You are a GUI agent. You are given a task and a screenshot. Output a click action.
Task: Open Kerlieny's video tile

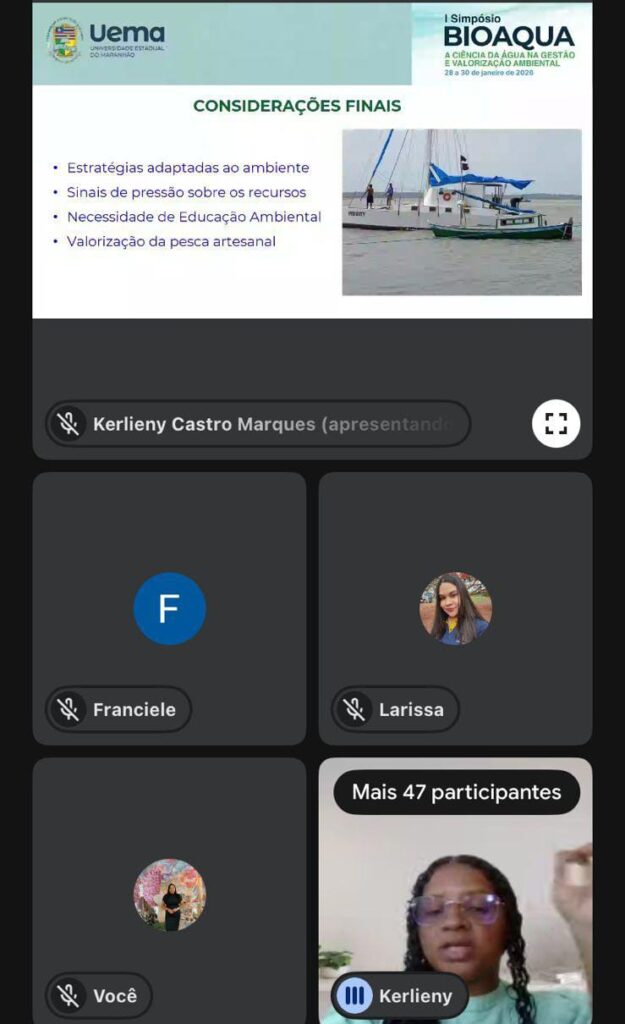pos(455,920)
